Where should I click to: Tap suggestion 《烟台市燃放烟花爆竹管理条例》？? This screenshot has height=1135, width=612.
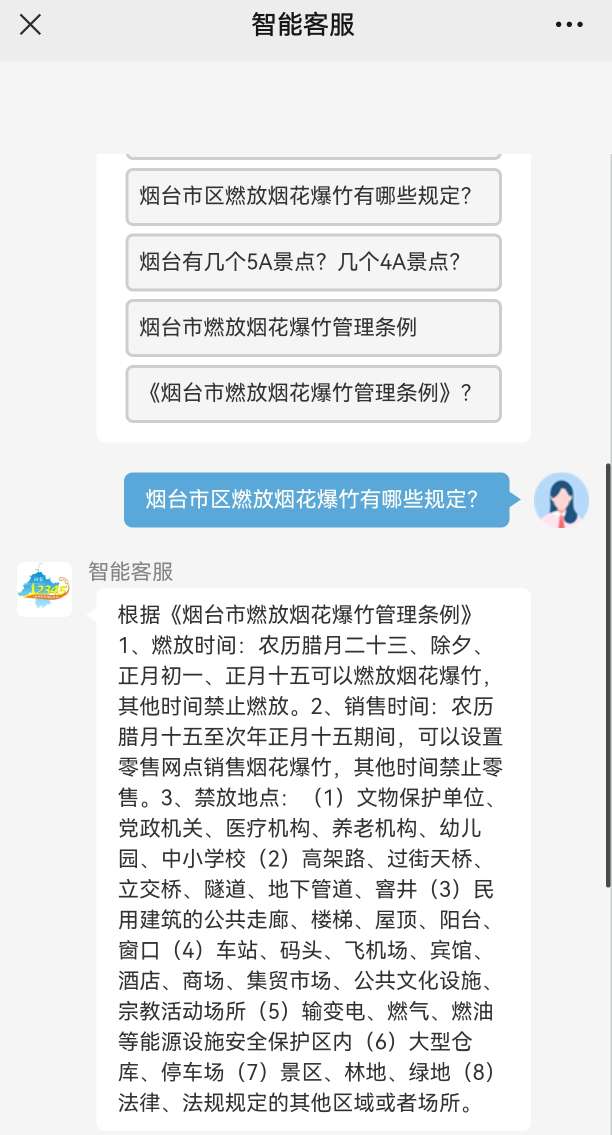pyautogui.click(x=313, y=394)
